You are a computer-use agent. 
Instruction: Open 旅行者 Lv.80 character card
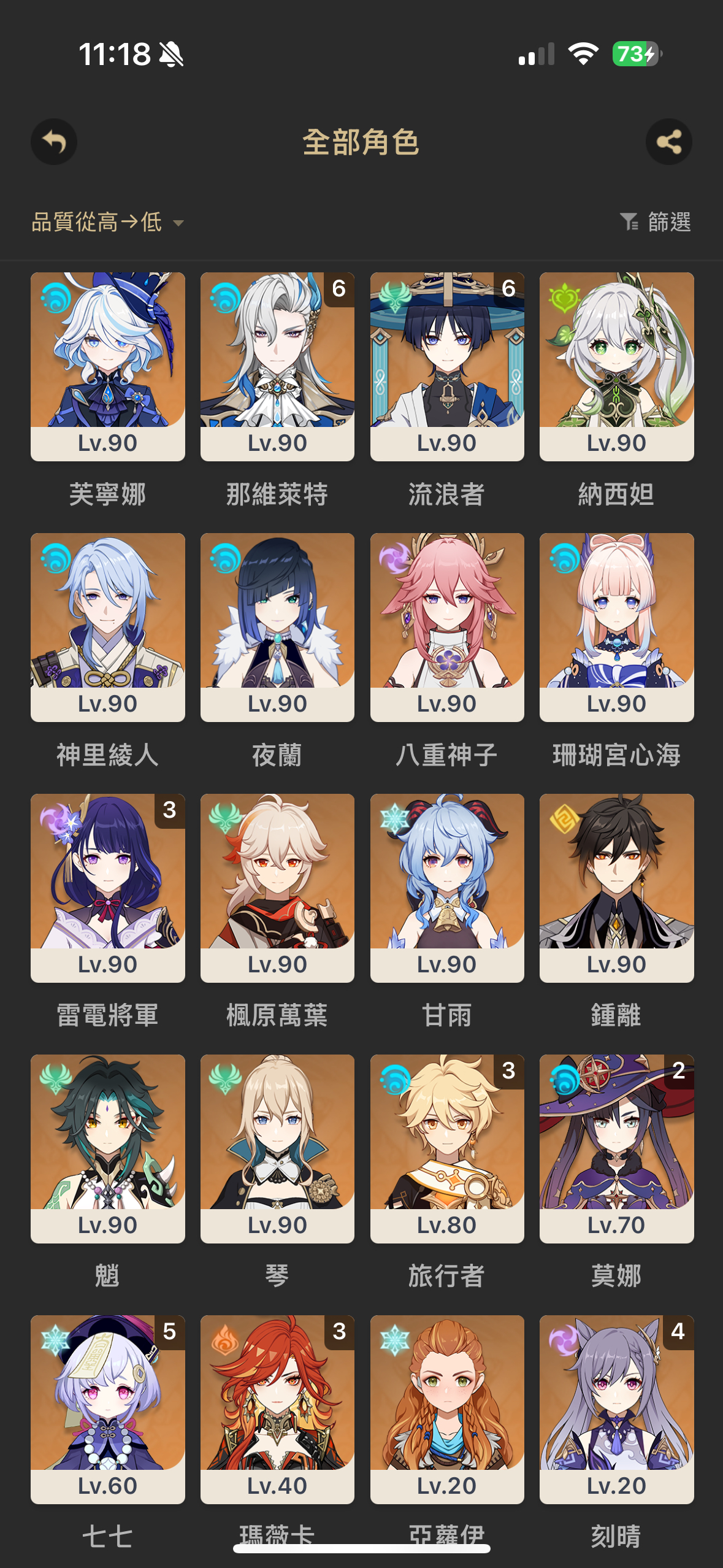point(447,1148)
